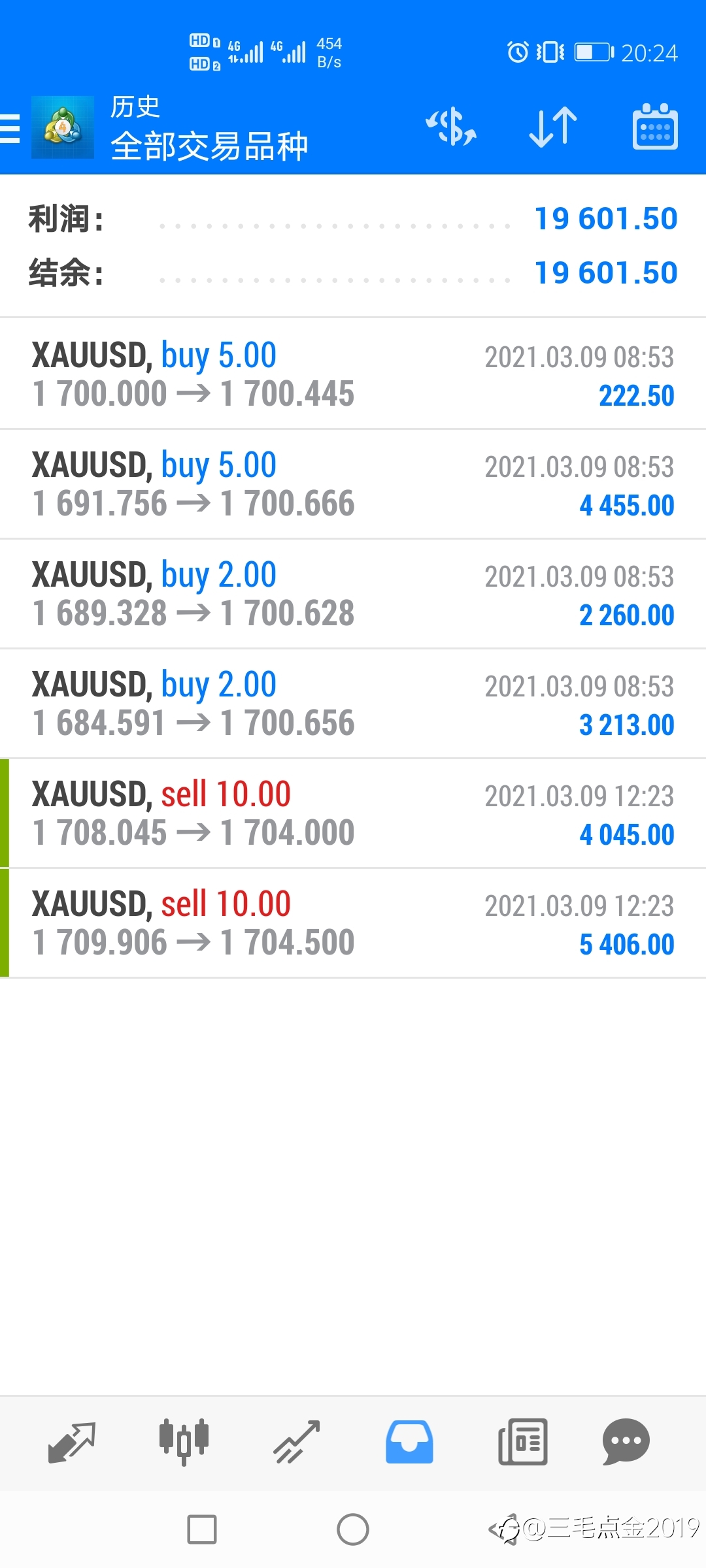The width and height of the screenshot is (706, 1568).
Task: Open the symbol filter dollar icon
Action: click(x=451, y=127)
